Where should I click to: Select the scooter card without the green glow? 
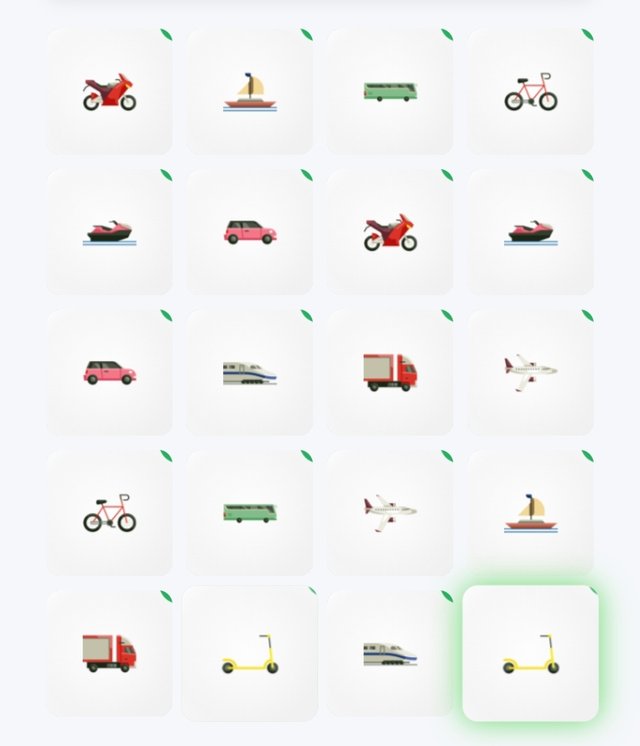coord(250,653)
